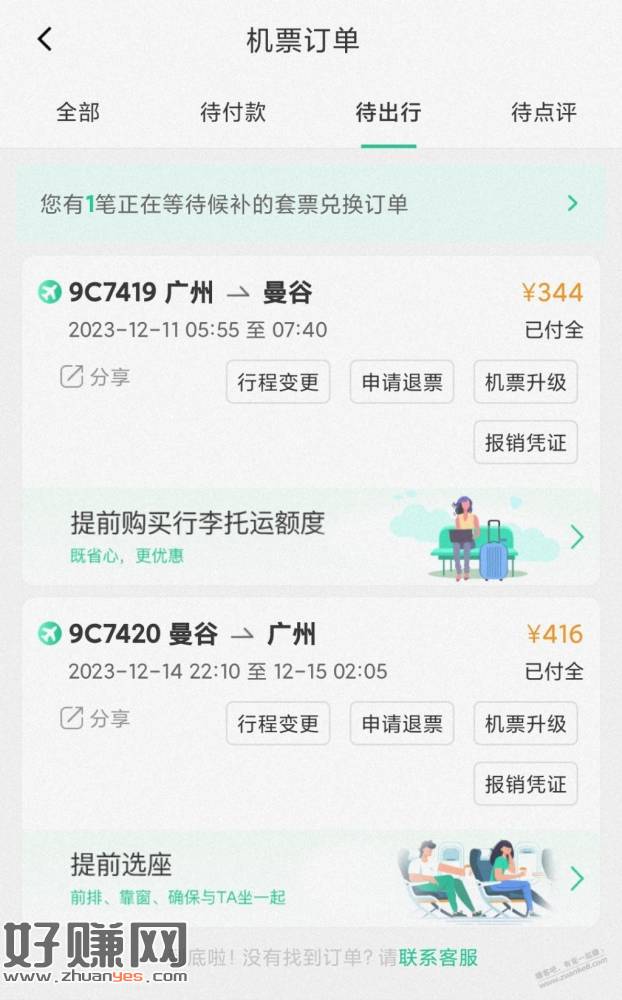Switch to the 全部 tab
This screenshot has width=622, height=1000.
(77, 112)
